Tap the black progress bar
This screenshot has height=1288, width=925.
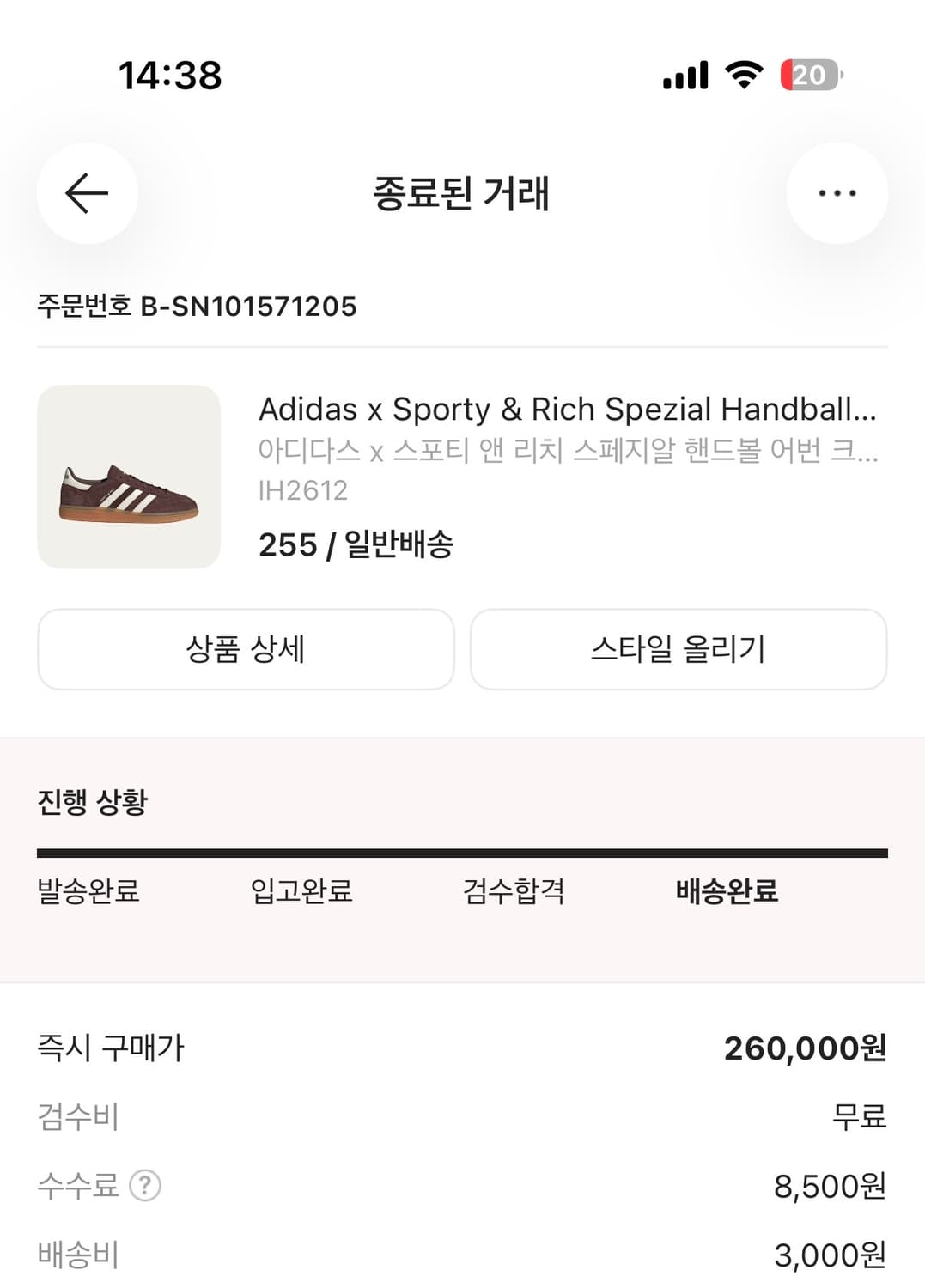point(462,851)
